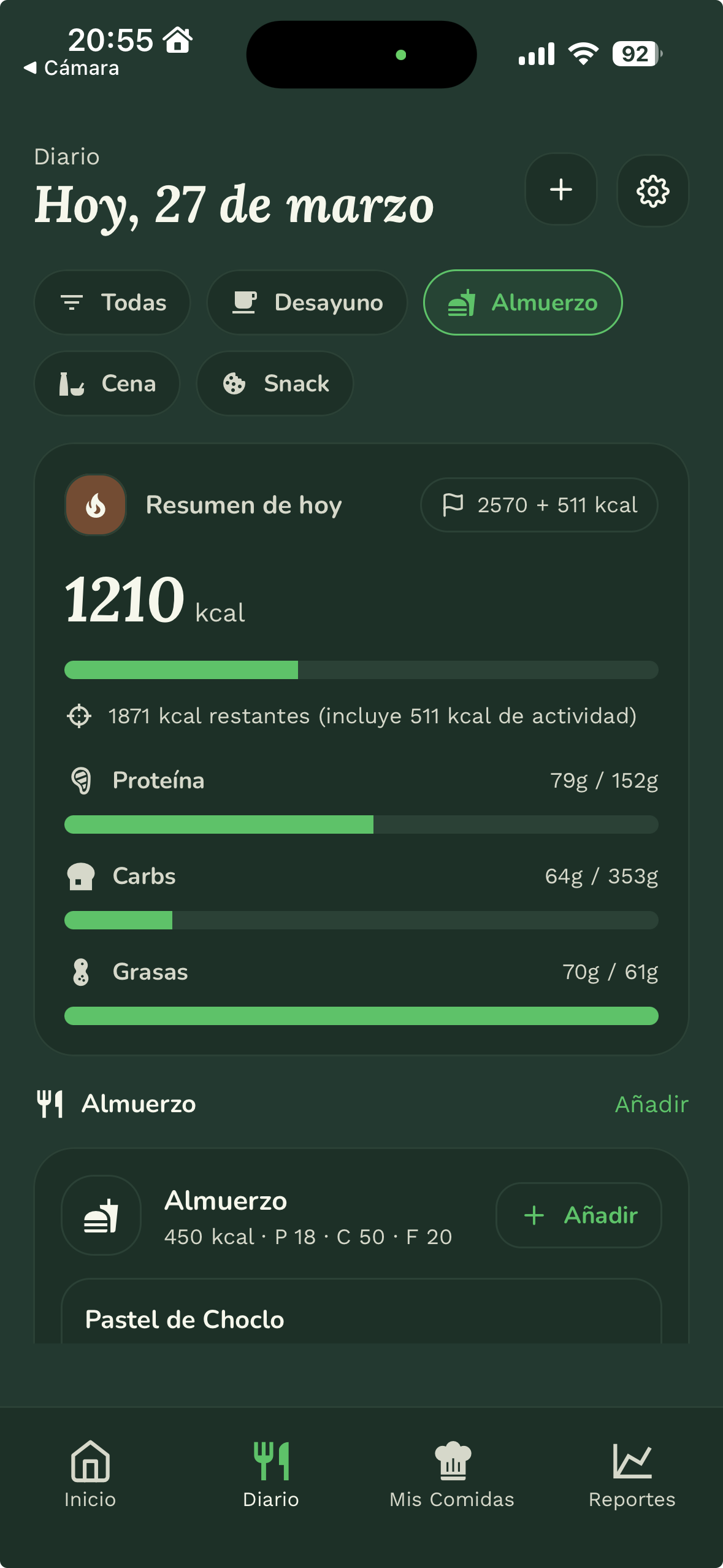723x1568 pixels.
Task: Tap the flag icon next to the calorie goal
Action: coord(452,504)
